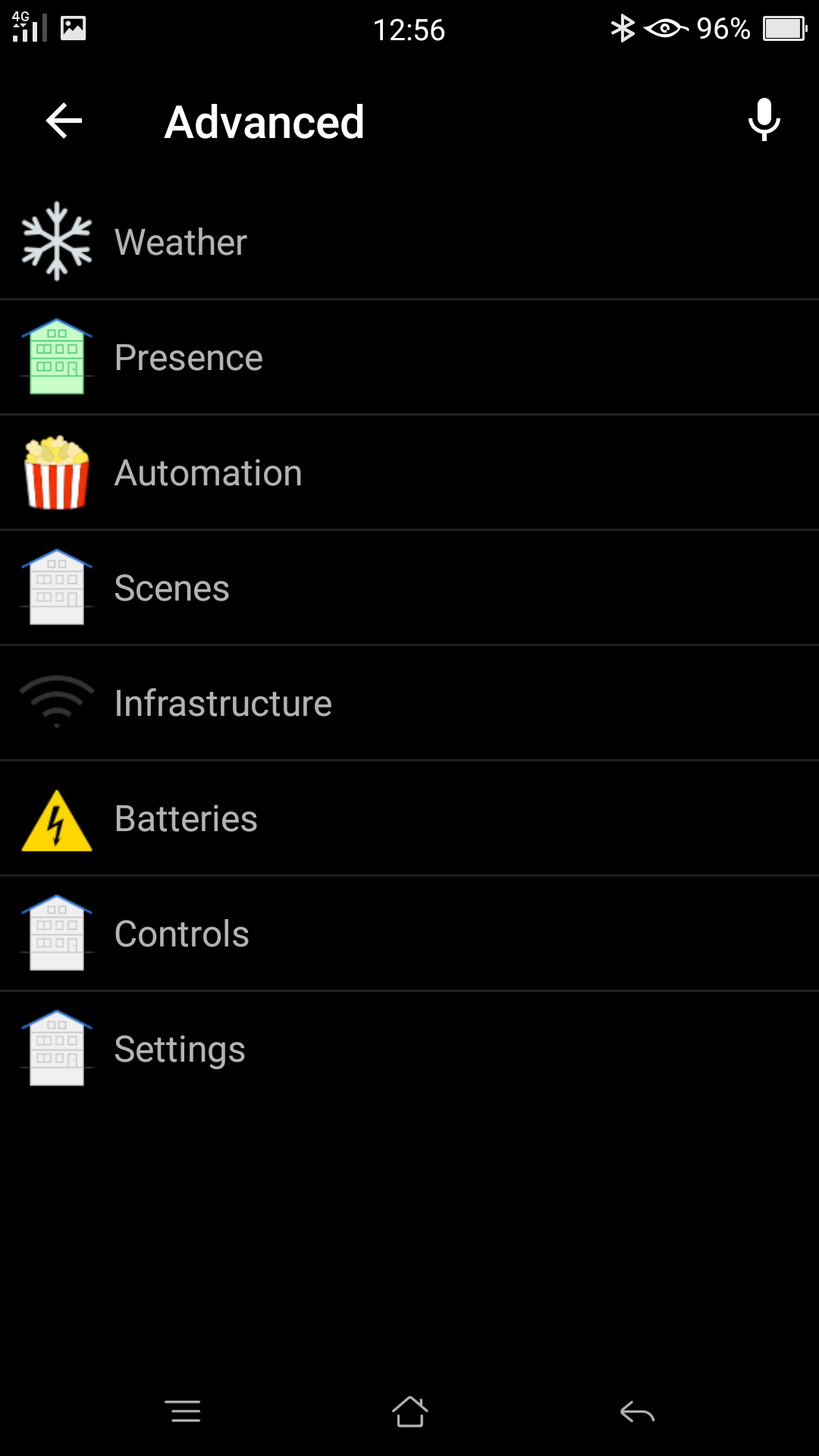Select the Presence row
The width and height of the screenshot is (819, 1456).
pos(409,357)
